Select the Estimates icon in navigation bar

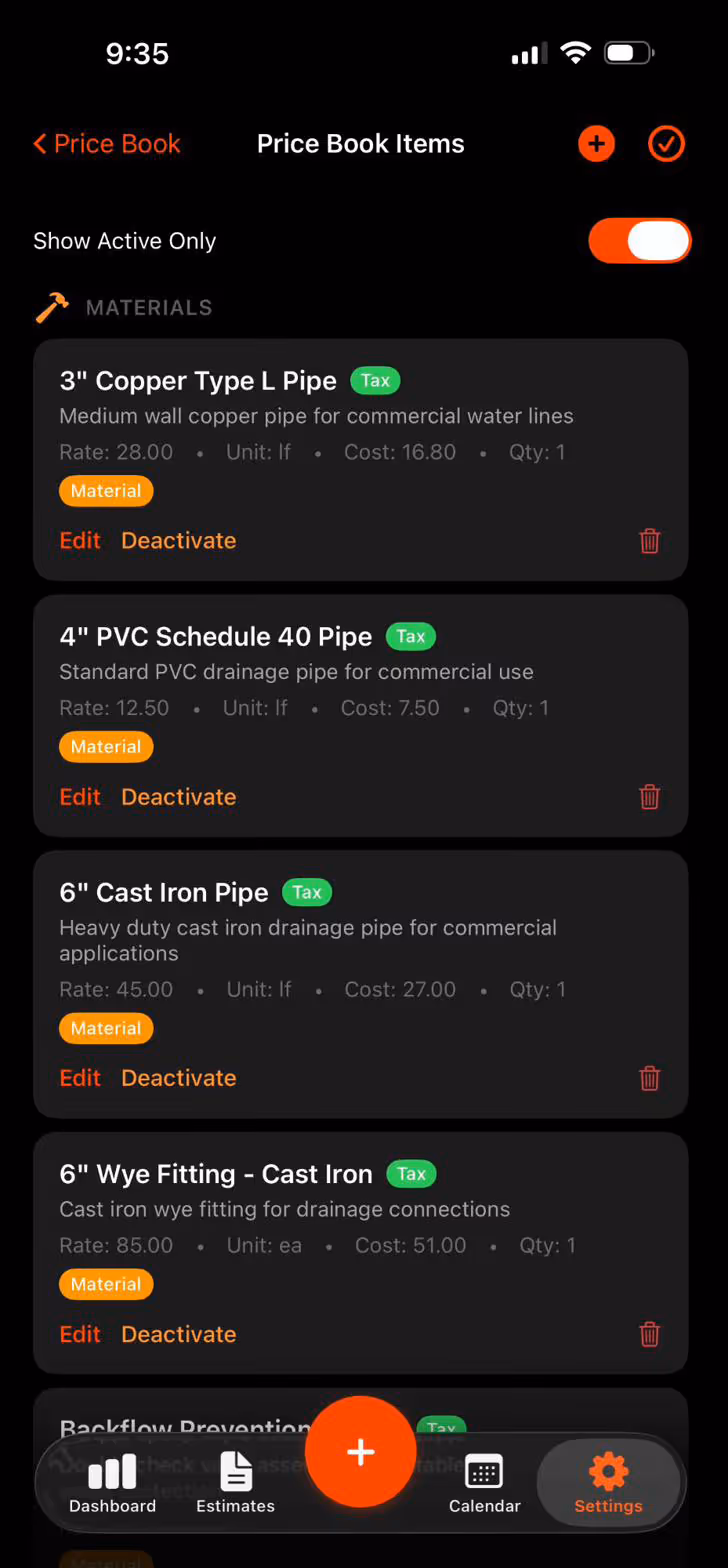pos(235,1483)
